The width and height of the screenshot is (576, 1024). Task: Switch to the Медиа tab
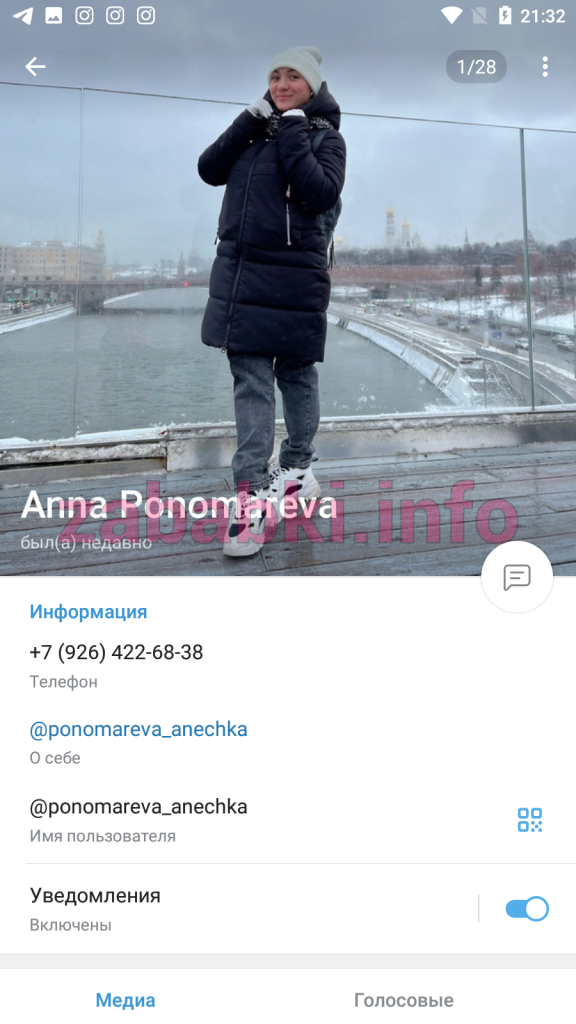(x=125, y=999)
